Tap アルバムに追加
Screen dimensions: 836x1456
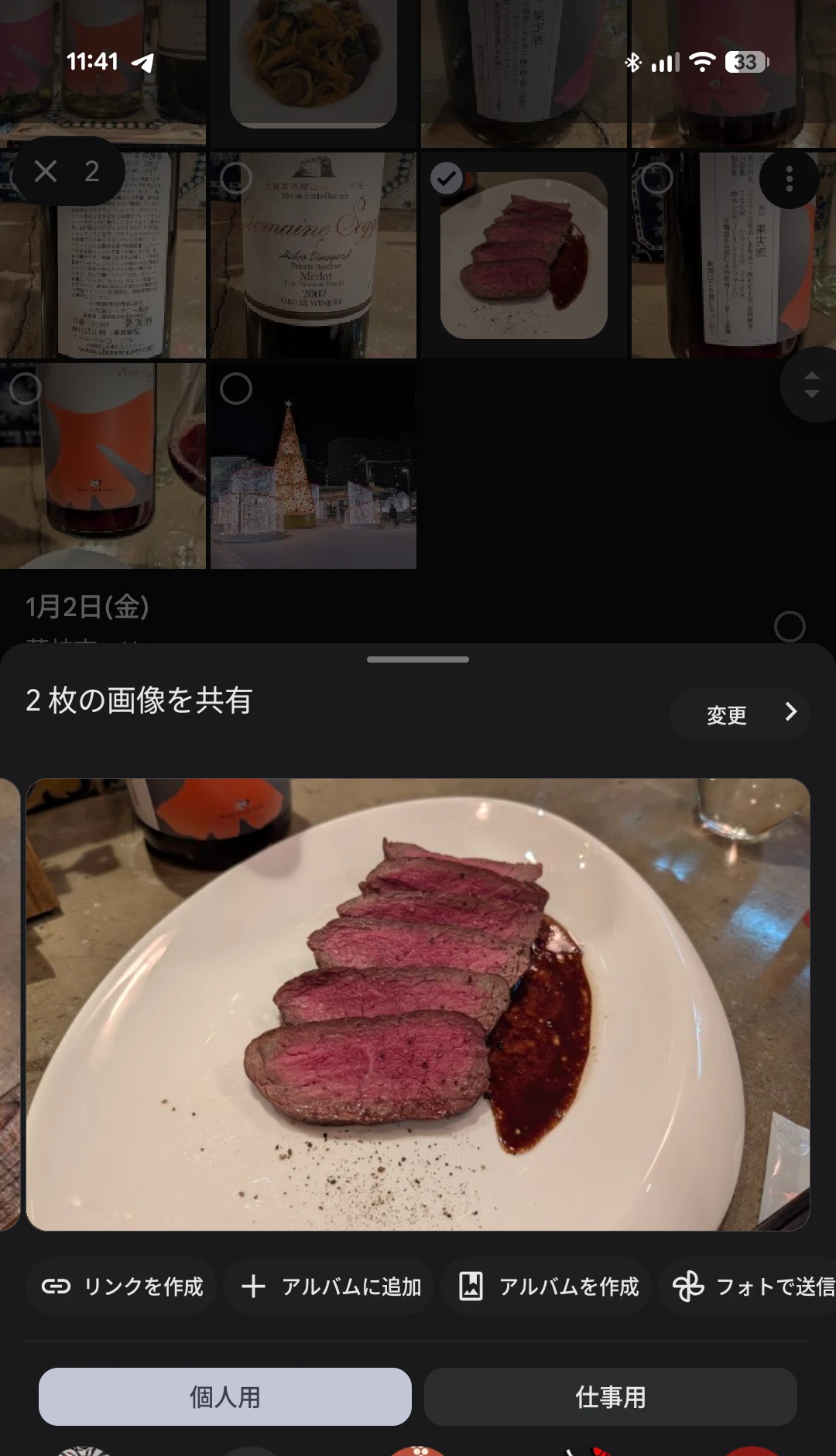[331, 1286]
